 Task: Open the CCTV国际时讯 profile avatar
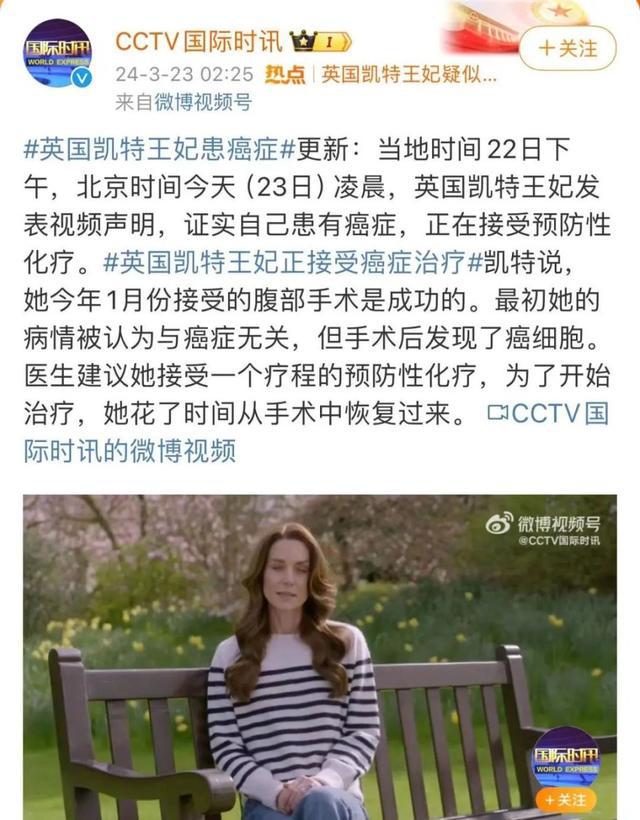point(57,53)
